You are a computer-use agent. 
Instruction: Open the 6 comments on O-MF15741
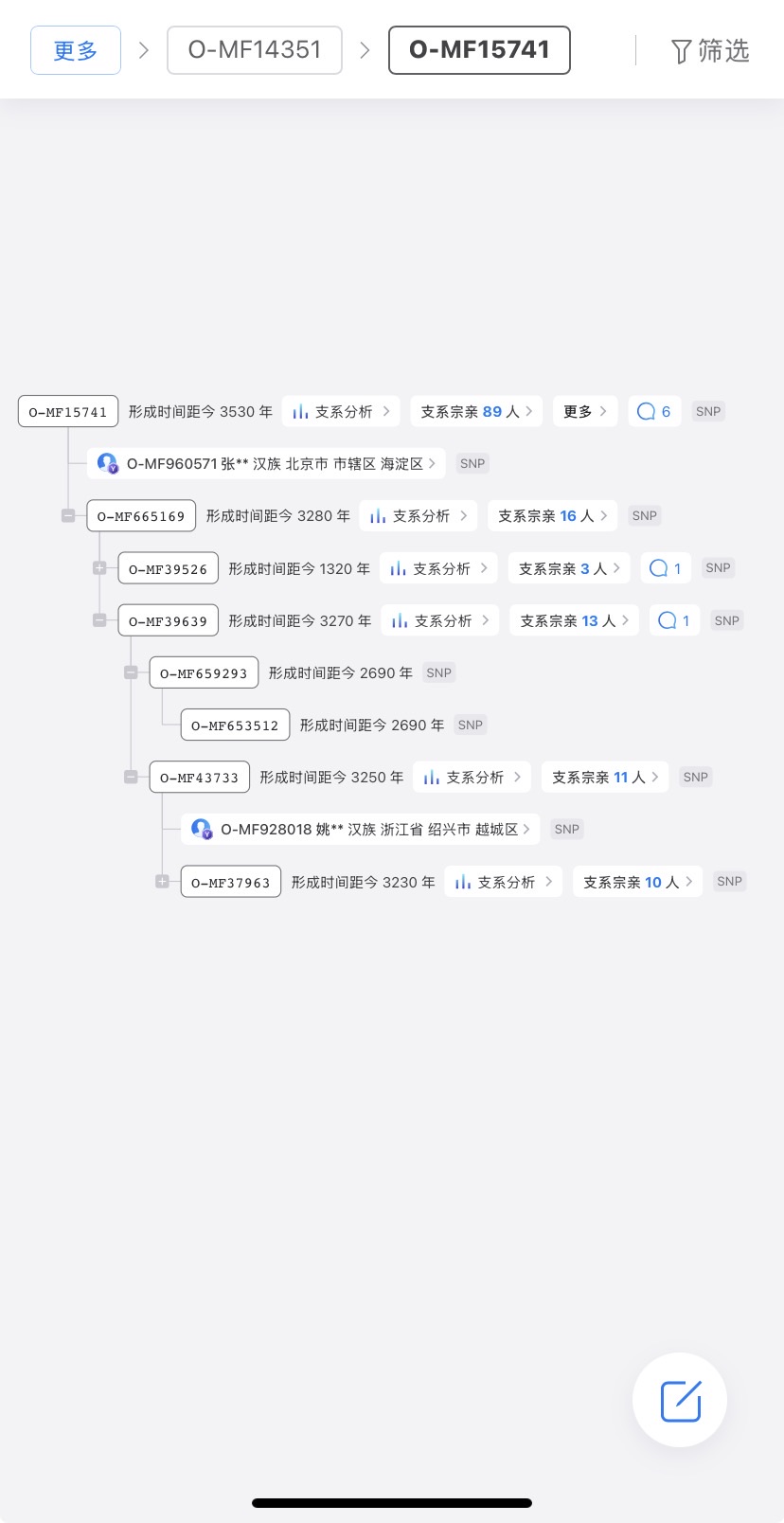coord(654,412)
